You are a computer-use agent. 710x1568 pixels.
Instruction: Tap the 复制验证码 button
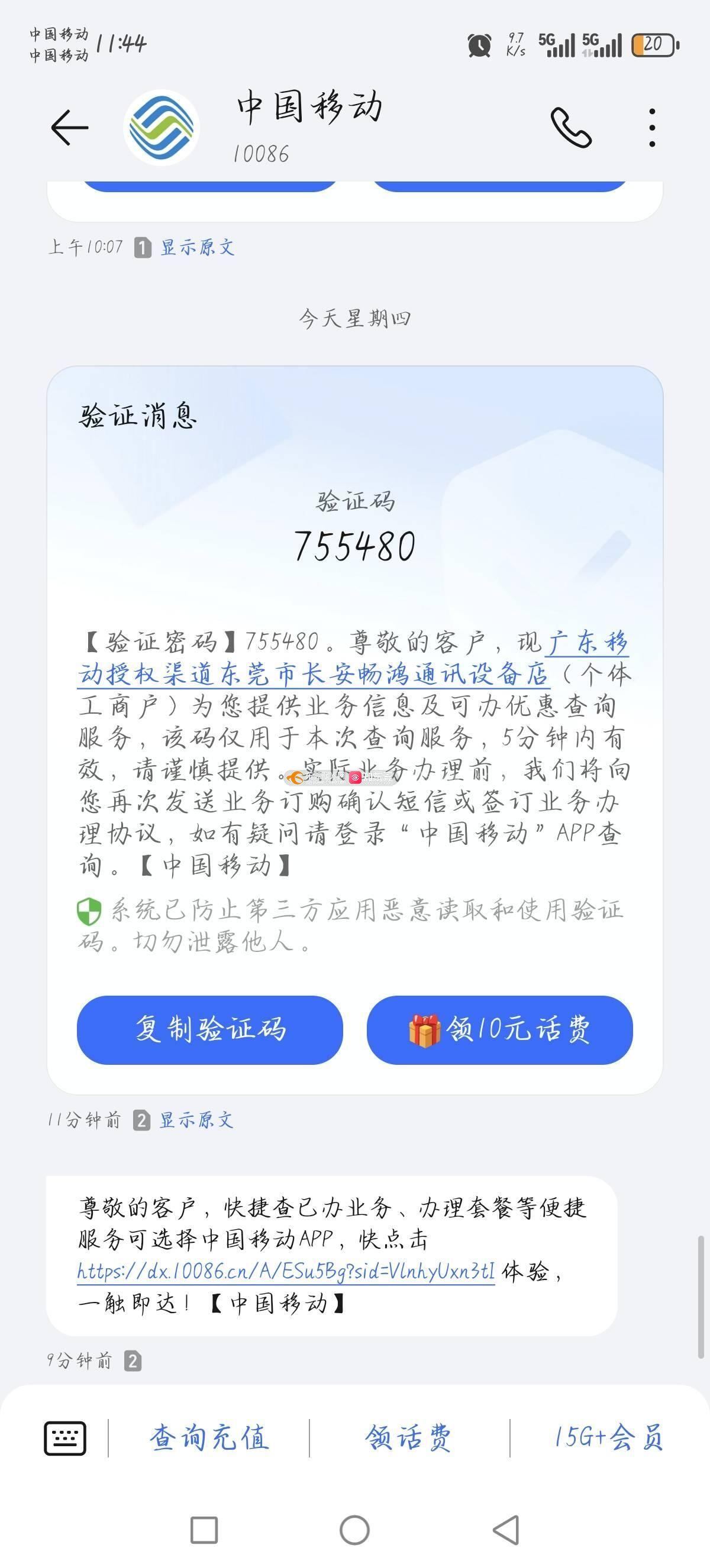(x=209, y=1029)
